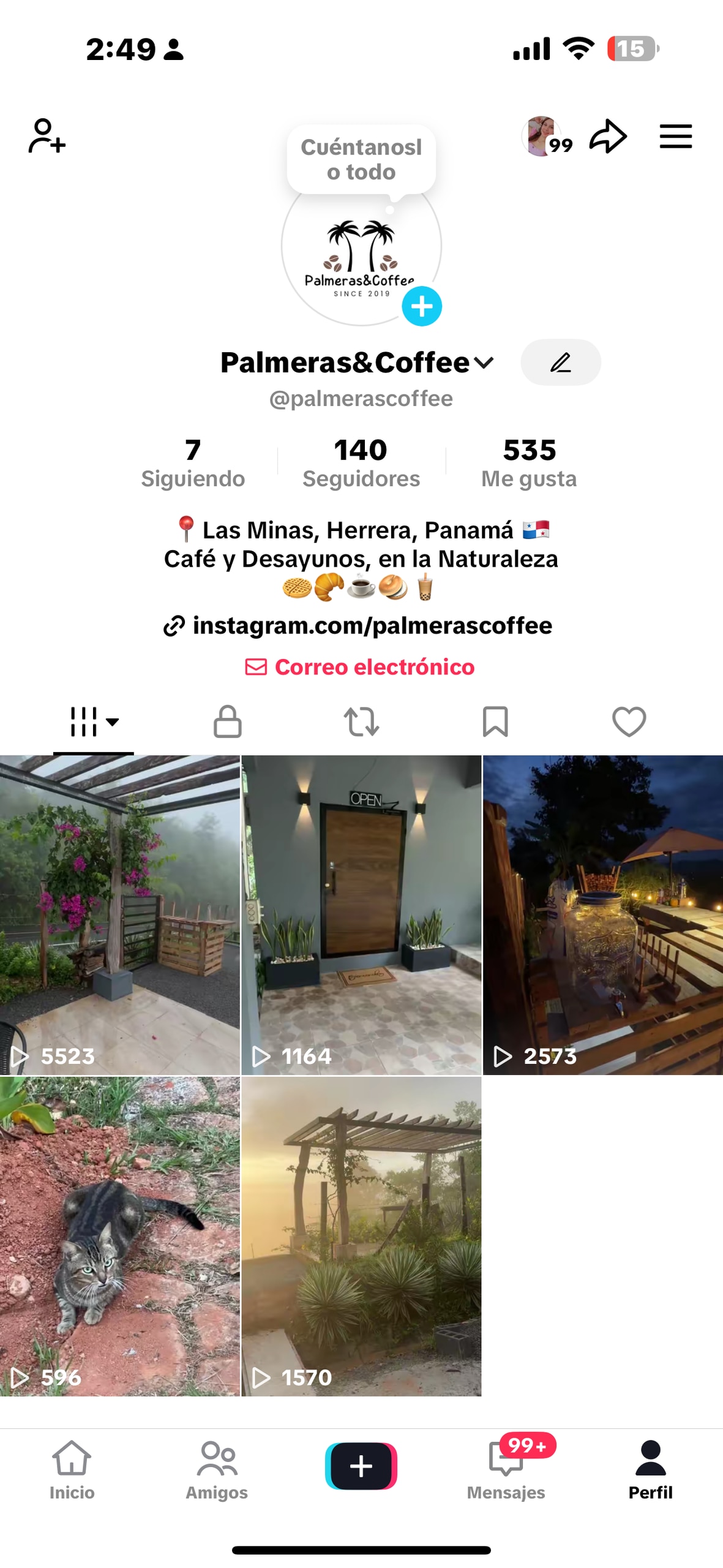Go to the Inicio tab
This screenshot has height=1568, width=723.
point(72,1468)
